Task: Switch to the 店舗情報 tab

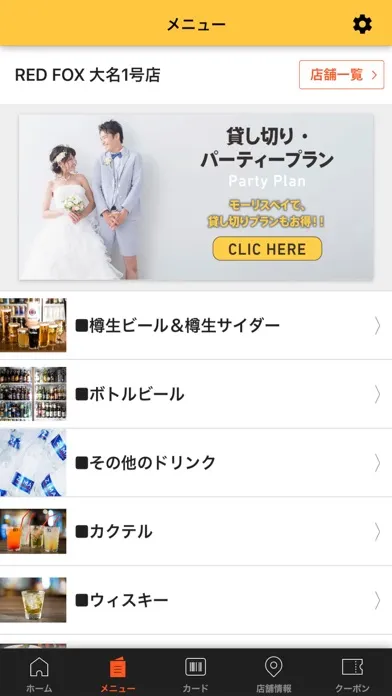Action: click(274, 674)
